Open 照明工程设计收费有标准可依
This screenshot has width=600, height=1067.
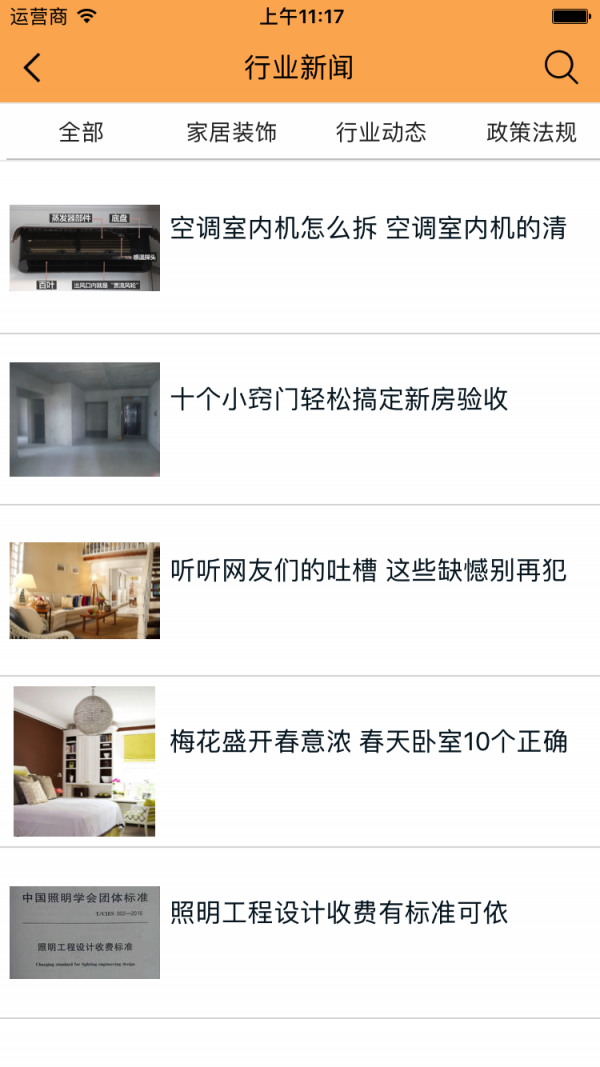339,913
